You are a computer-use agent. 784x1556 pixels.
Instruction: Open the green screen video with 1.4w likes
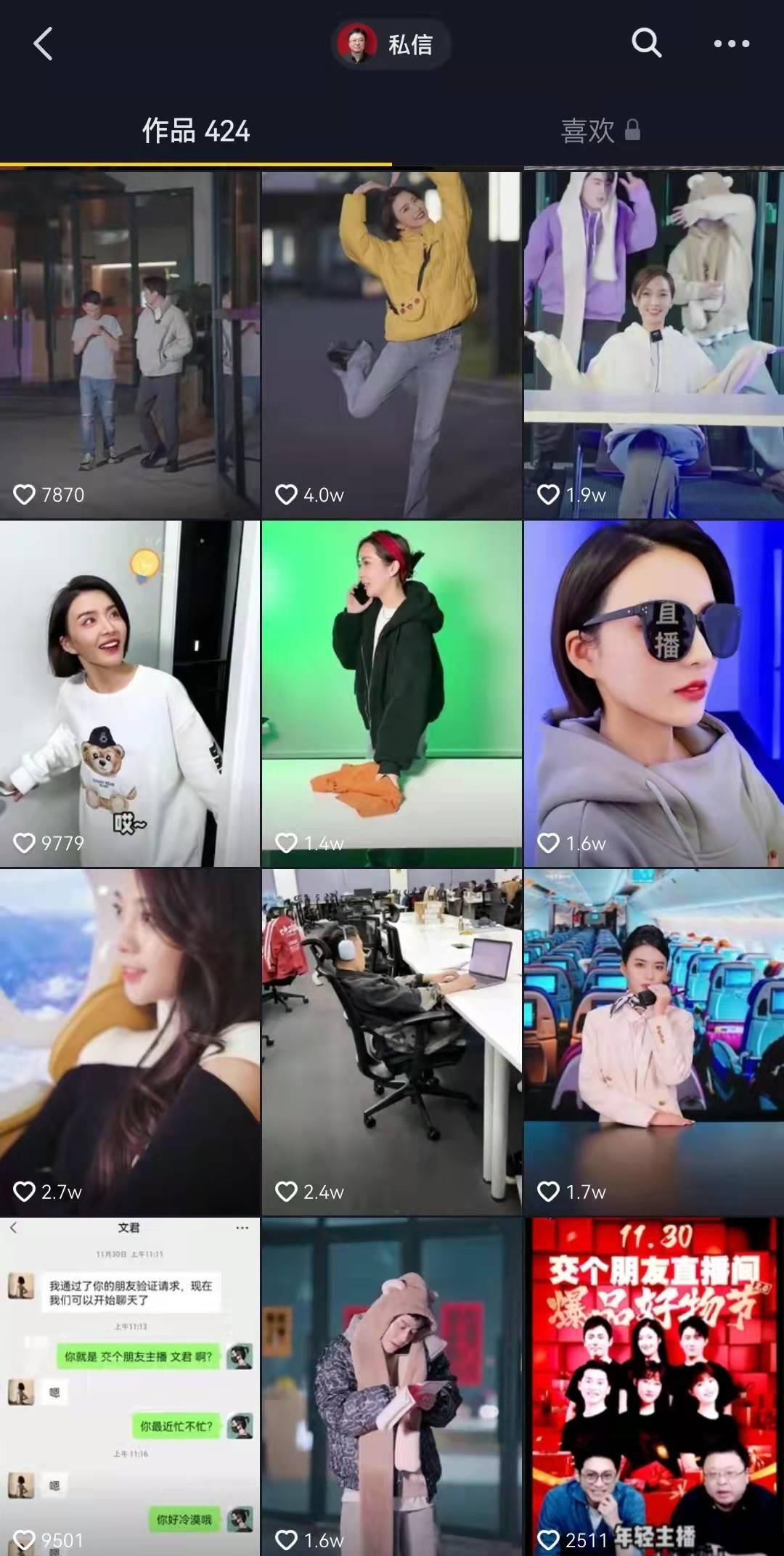click(x=391, y=693)
